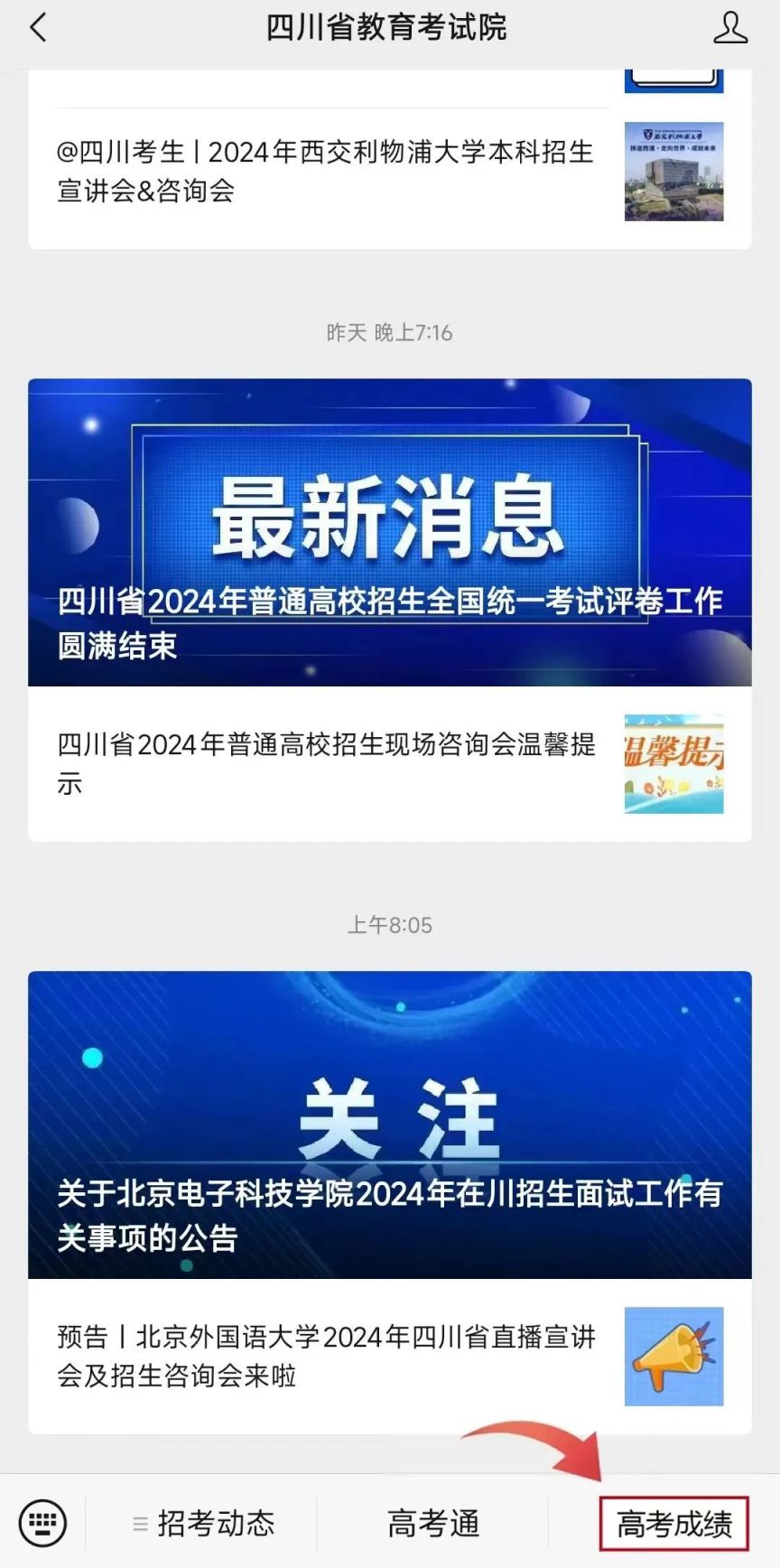Expand the 招考动态 menu
Image resolution: width=780 pixels, height=1568 pixels.
[204, 1524]
